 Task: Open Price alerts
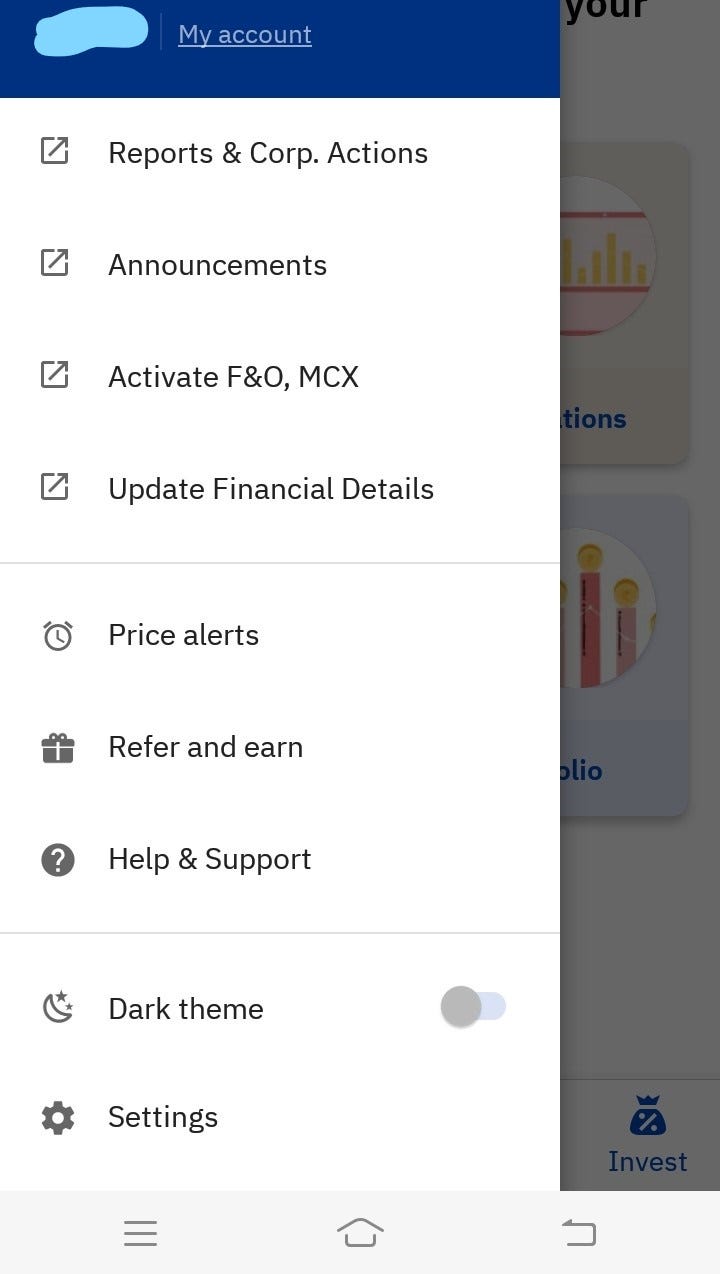[280, 635]
